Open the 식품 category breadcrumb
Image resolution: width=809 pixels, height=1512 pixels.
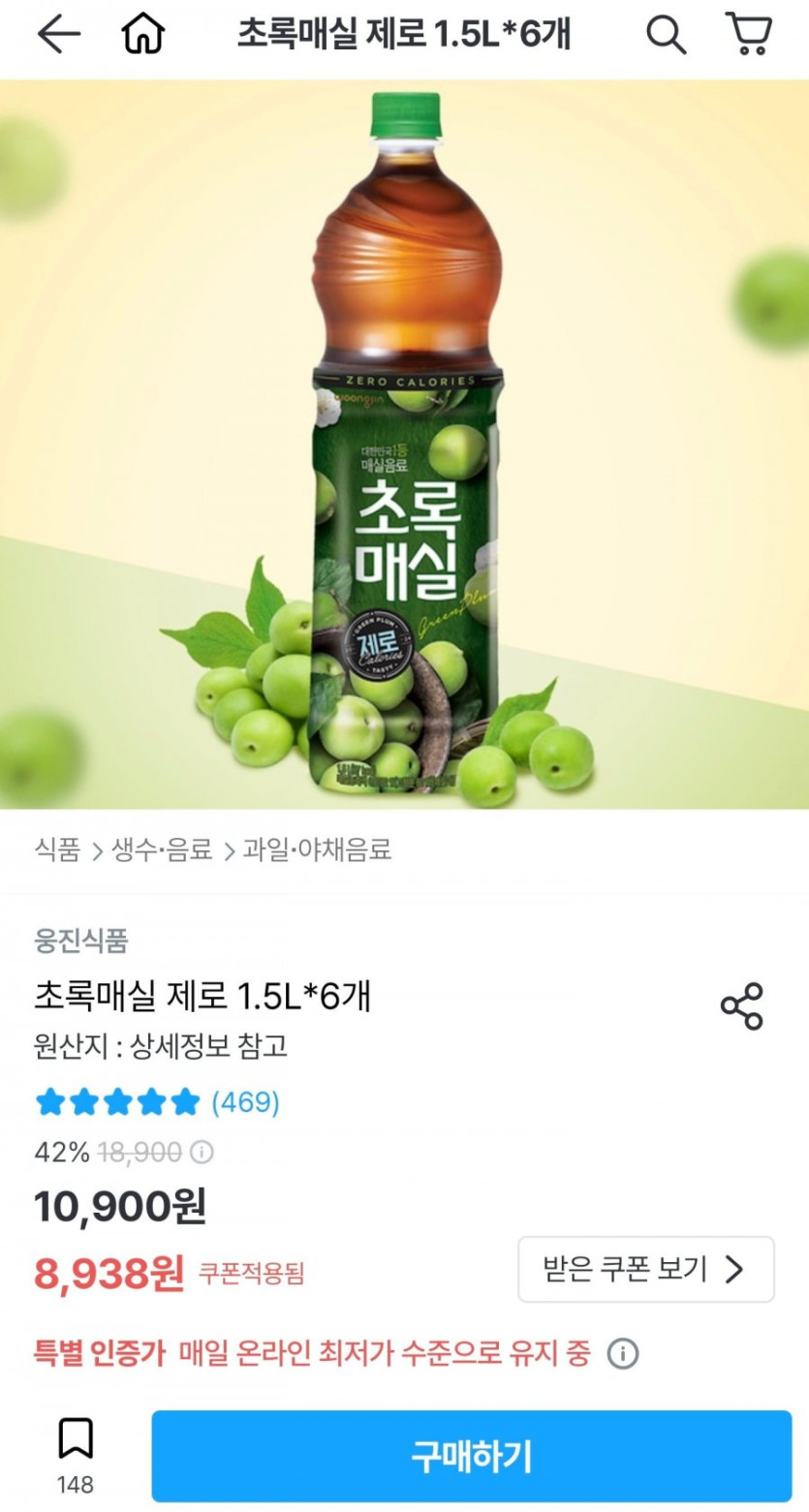point(58,851)
